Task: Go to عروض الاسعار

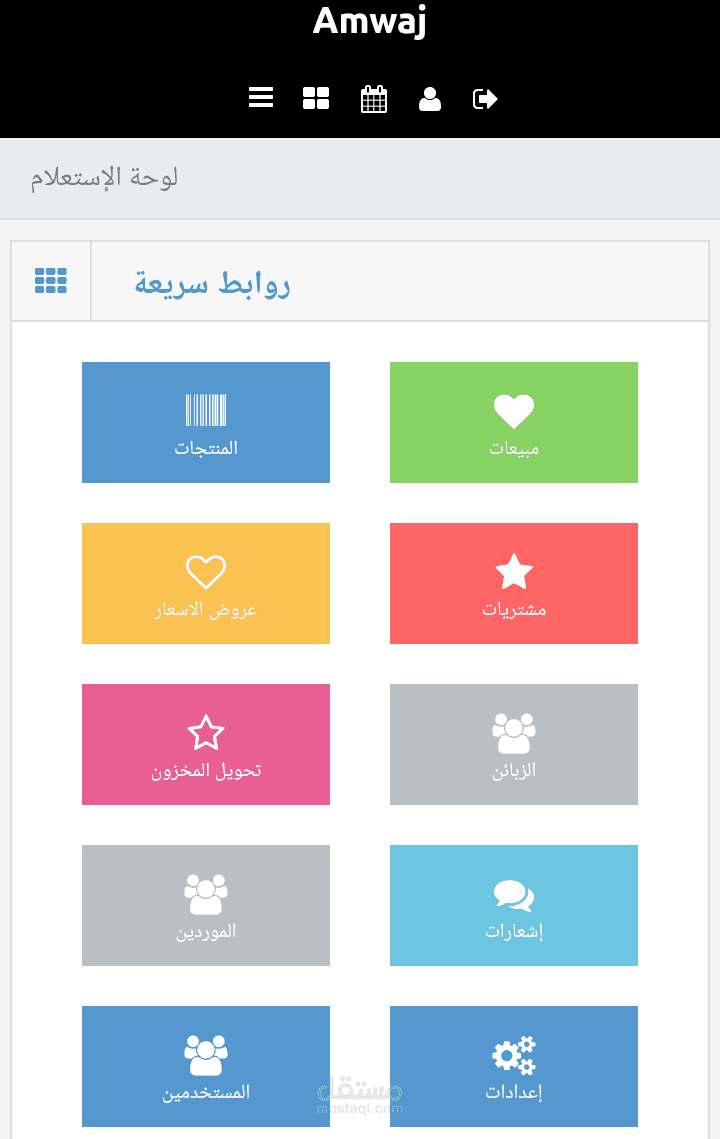Action: coord(206,583)
